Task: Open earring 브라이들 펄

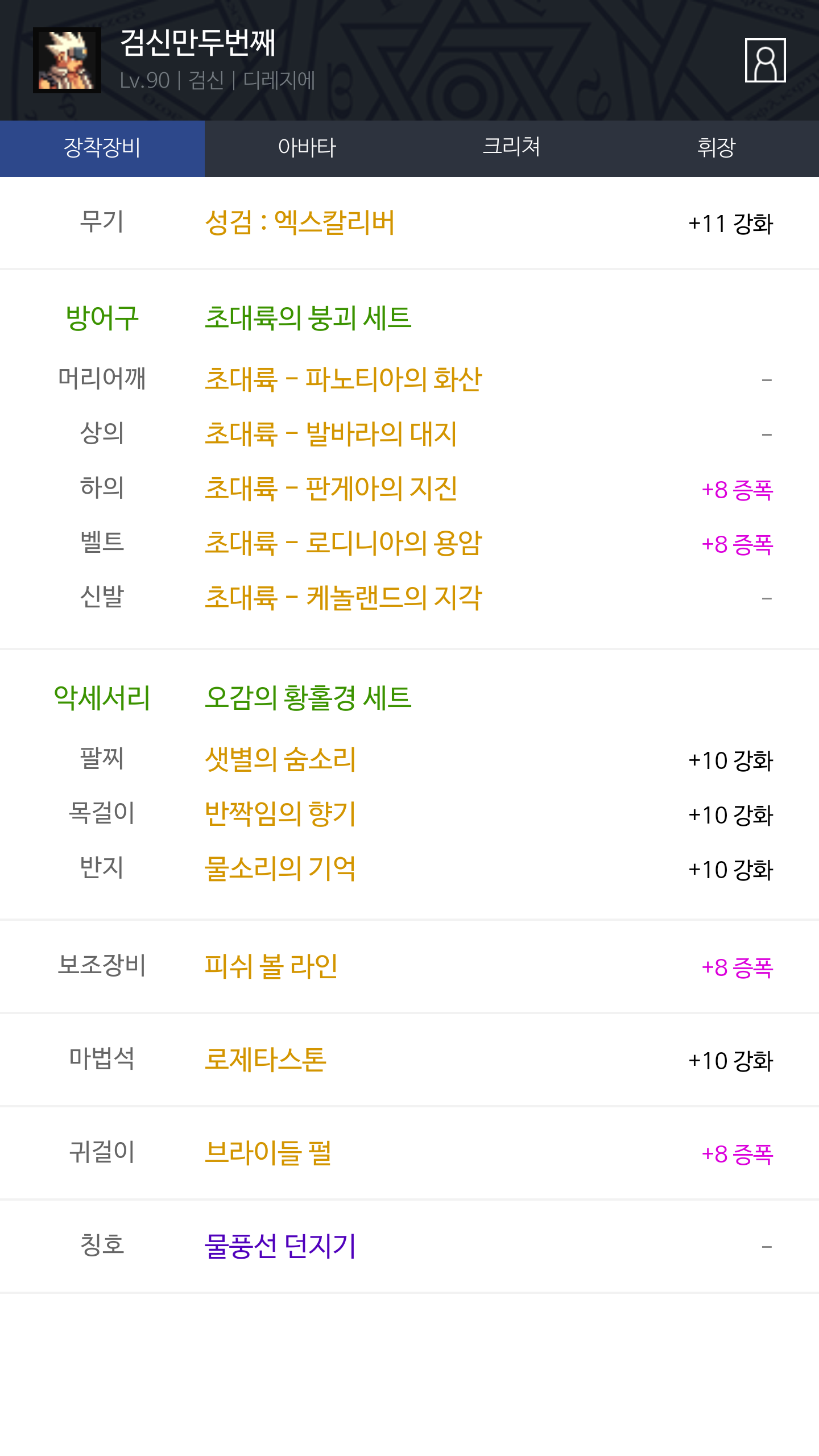Action: [267, 1152]
